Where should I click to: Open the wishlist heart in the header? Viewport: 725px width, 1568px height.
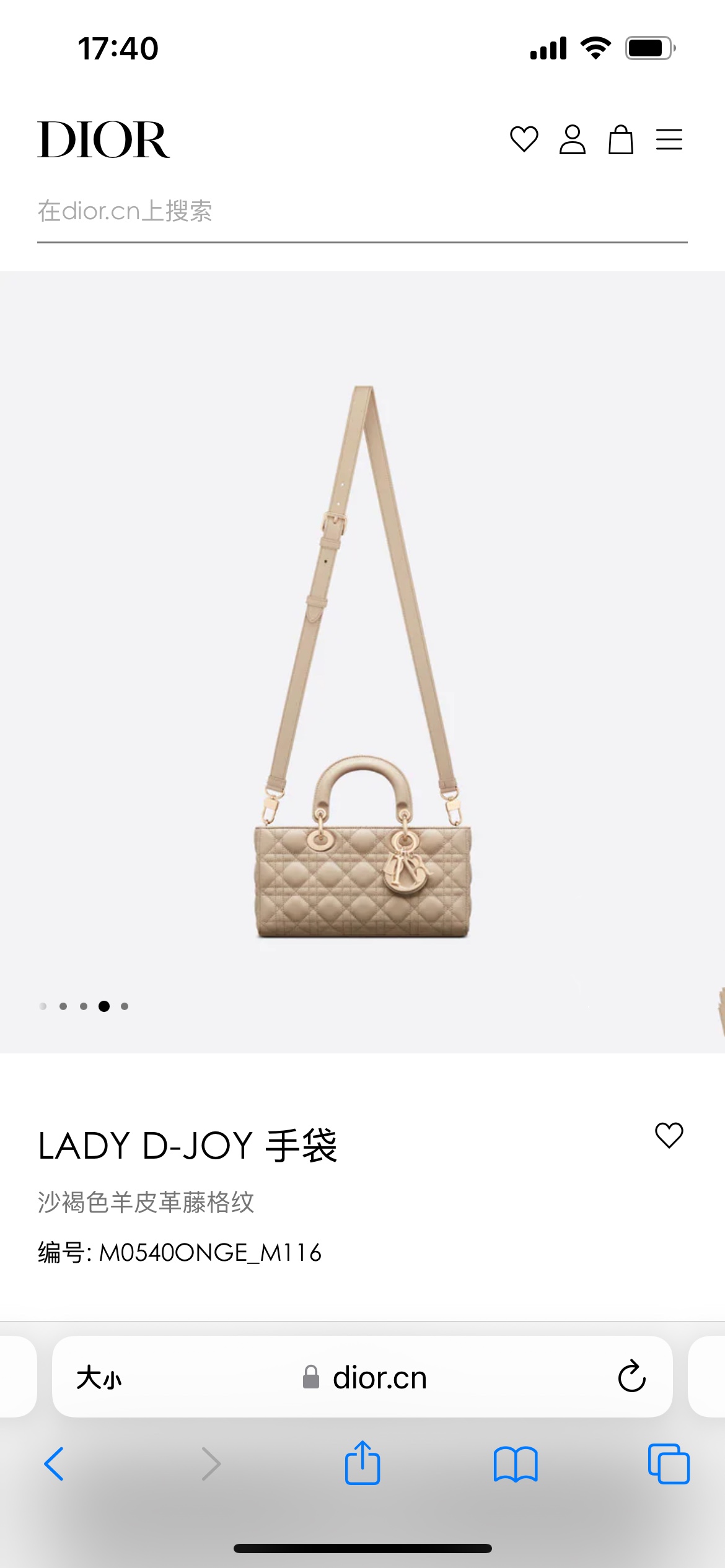tap(524, 139)
